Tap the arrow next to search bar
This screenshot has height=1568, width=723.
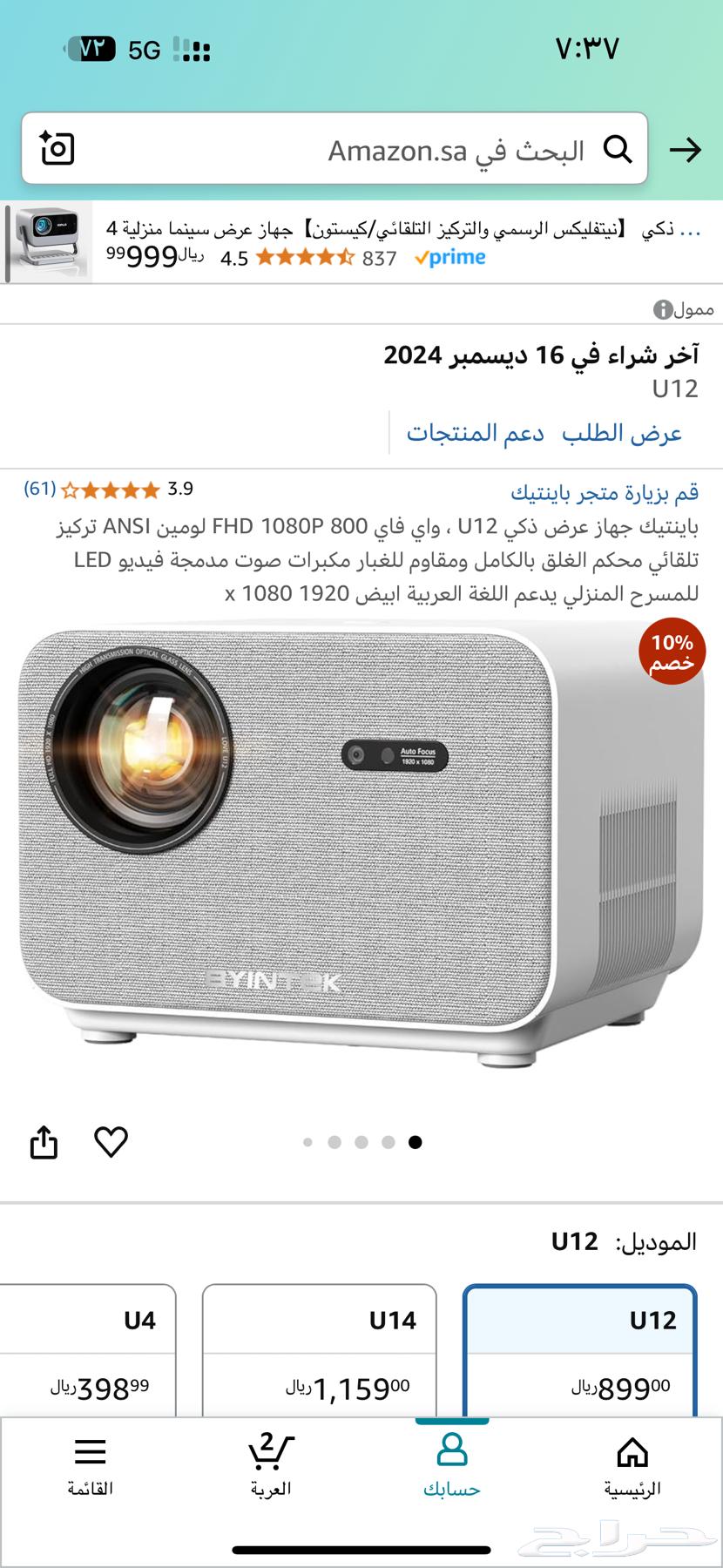(x=686, y=150)
